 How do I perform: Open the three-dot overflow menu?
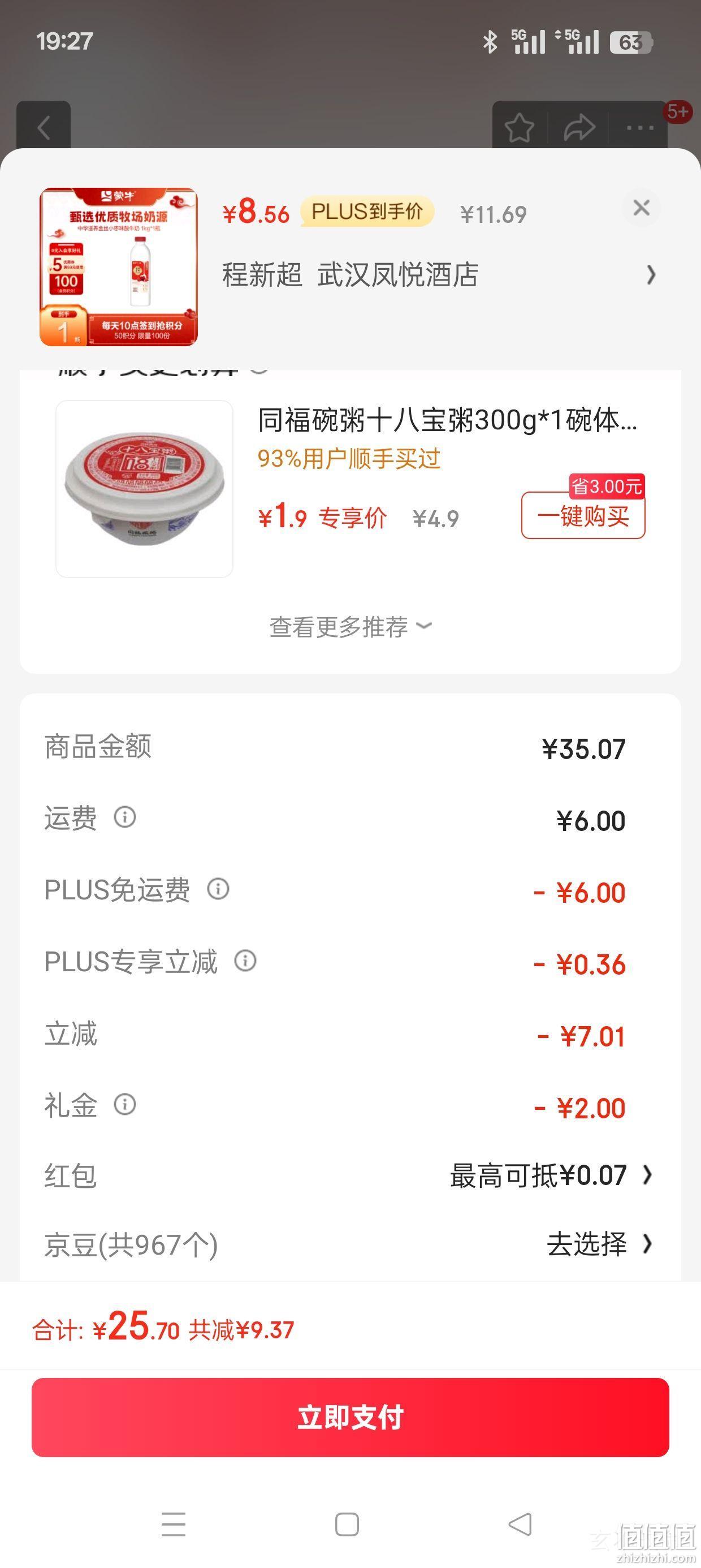coord(639,128)
